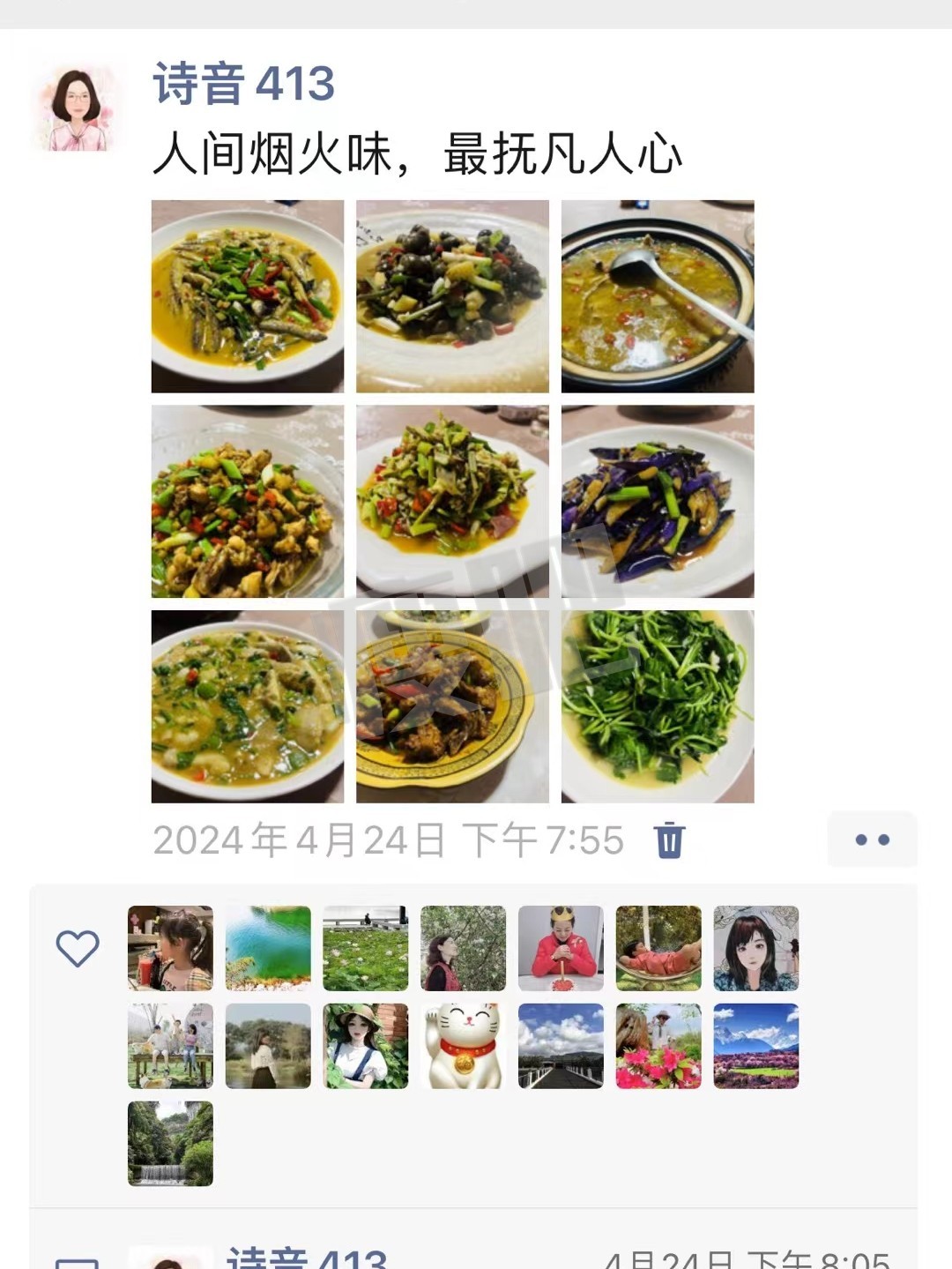Screen dimensions: 952x1269
Task: Open the snail dish photo
Action: pos(452,296)
